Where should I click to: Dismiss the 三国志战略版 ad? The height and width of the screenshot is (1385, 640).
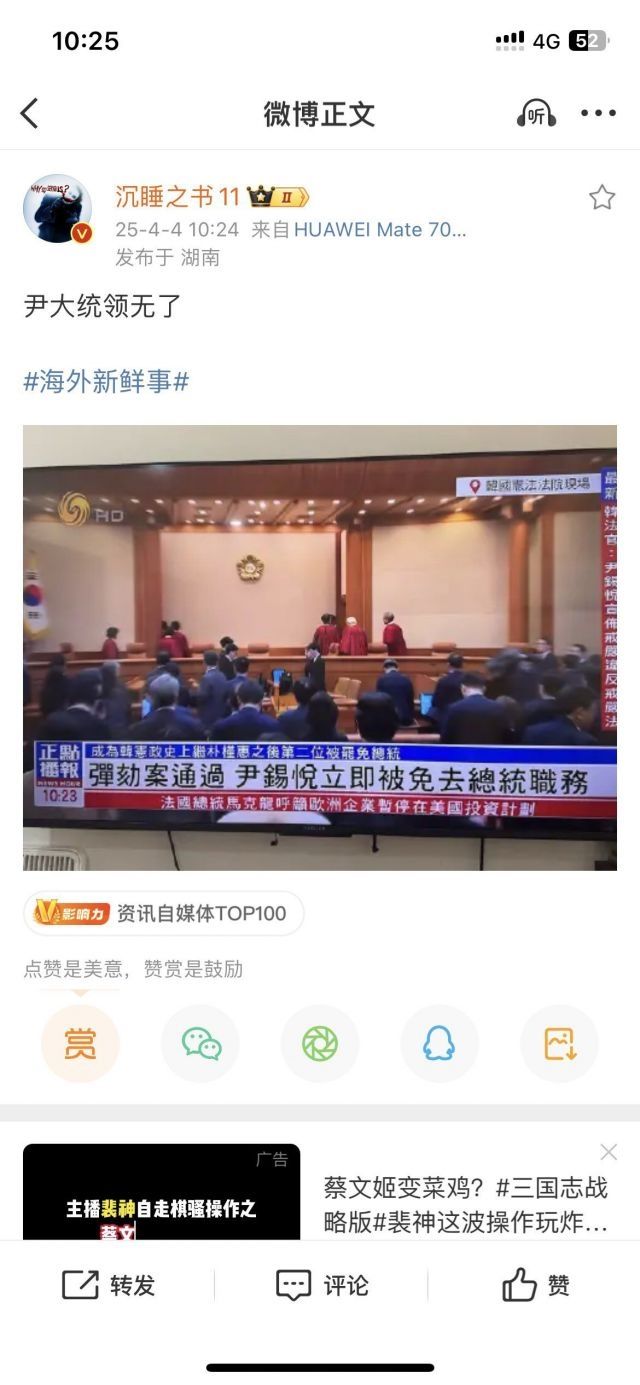(609, 1152)
